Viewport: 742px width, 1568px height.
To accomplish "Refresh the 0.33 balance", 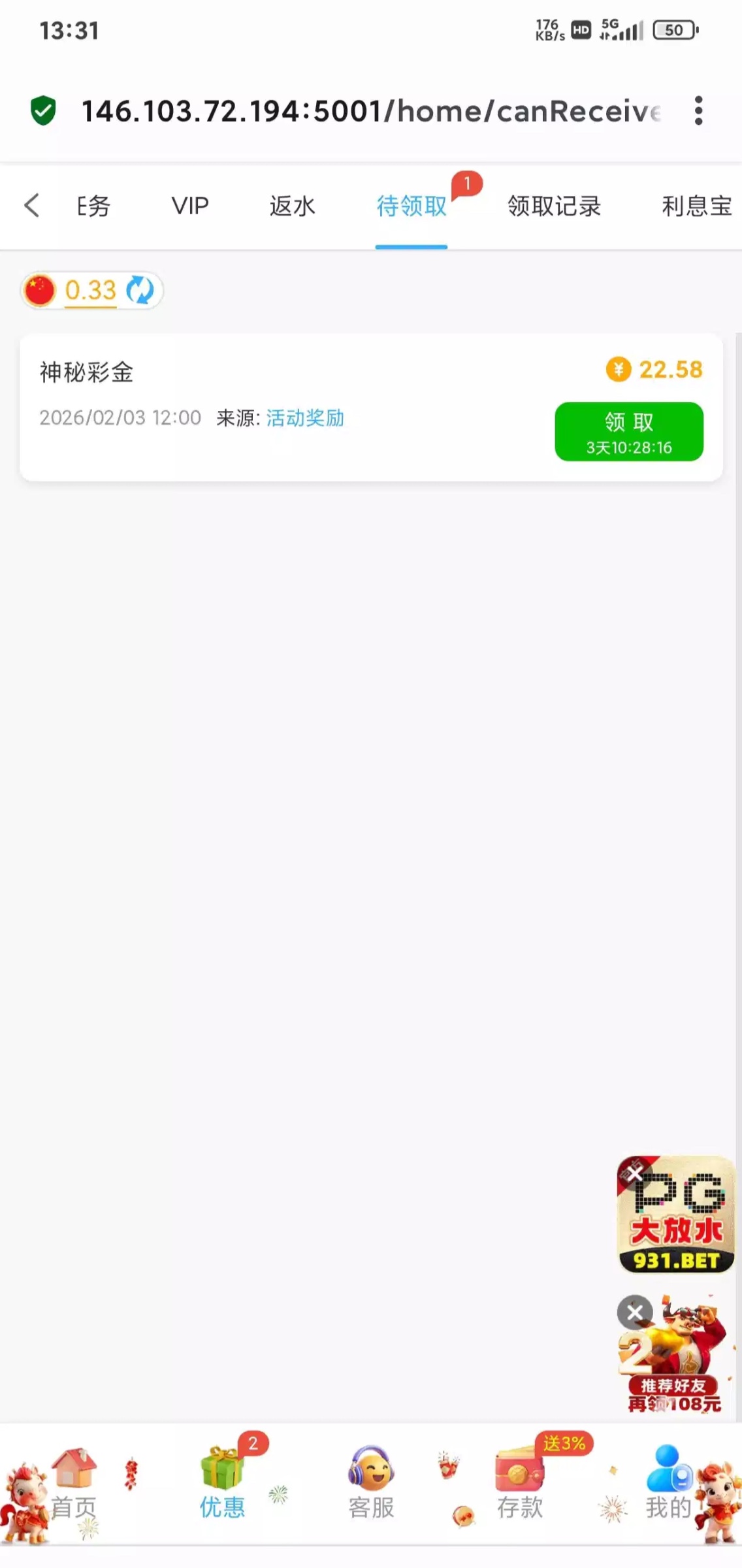I will coord(140,290).
